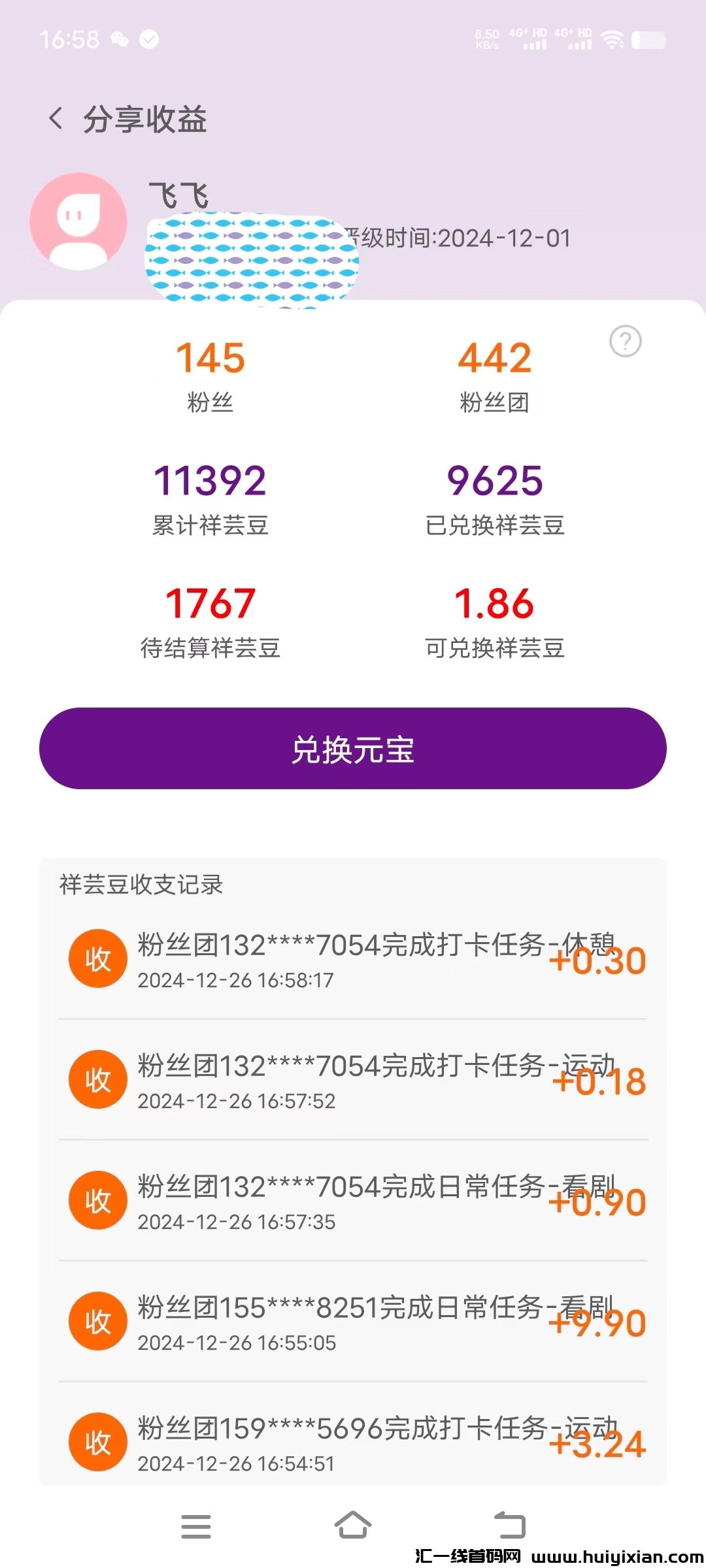Tap the 粉丝团 count showing 442
The image size is (706, 1568).
494,376
